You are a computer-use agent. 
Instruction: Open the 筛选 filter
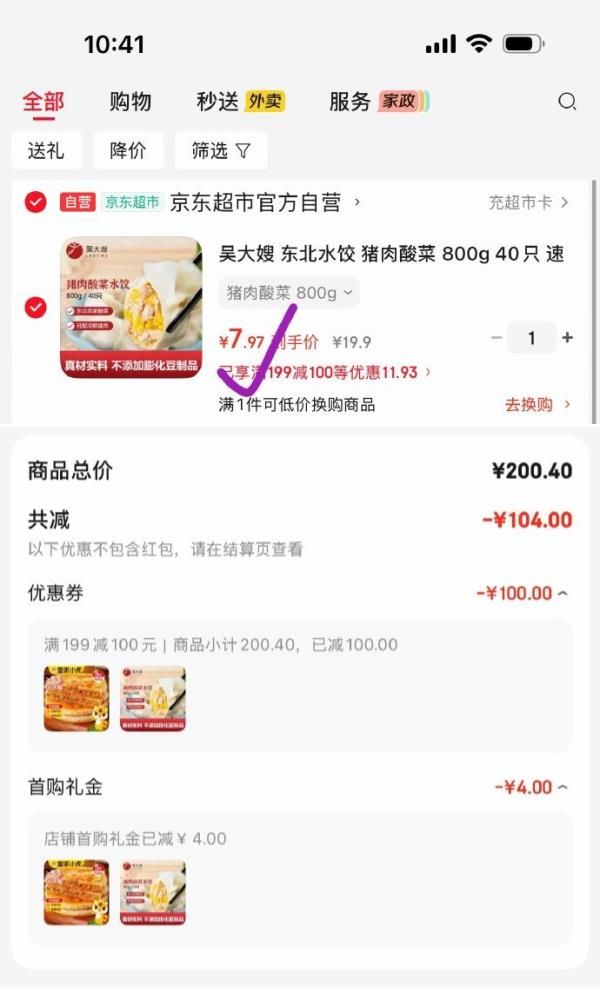click(x=221, y=151)
